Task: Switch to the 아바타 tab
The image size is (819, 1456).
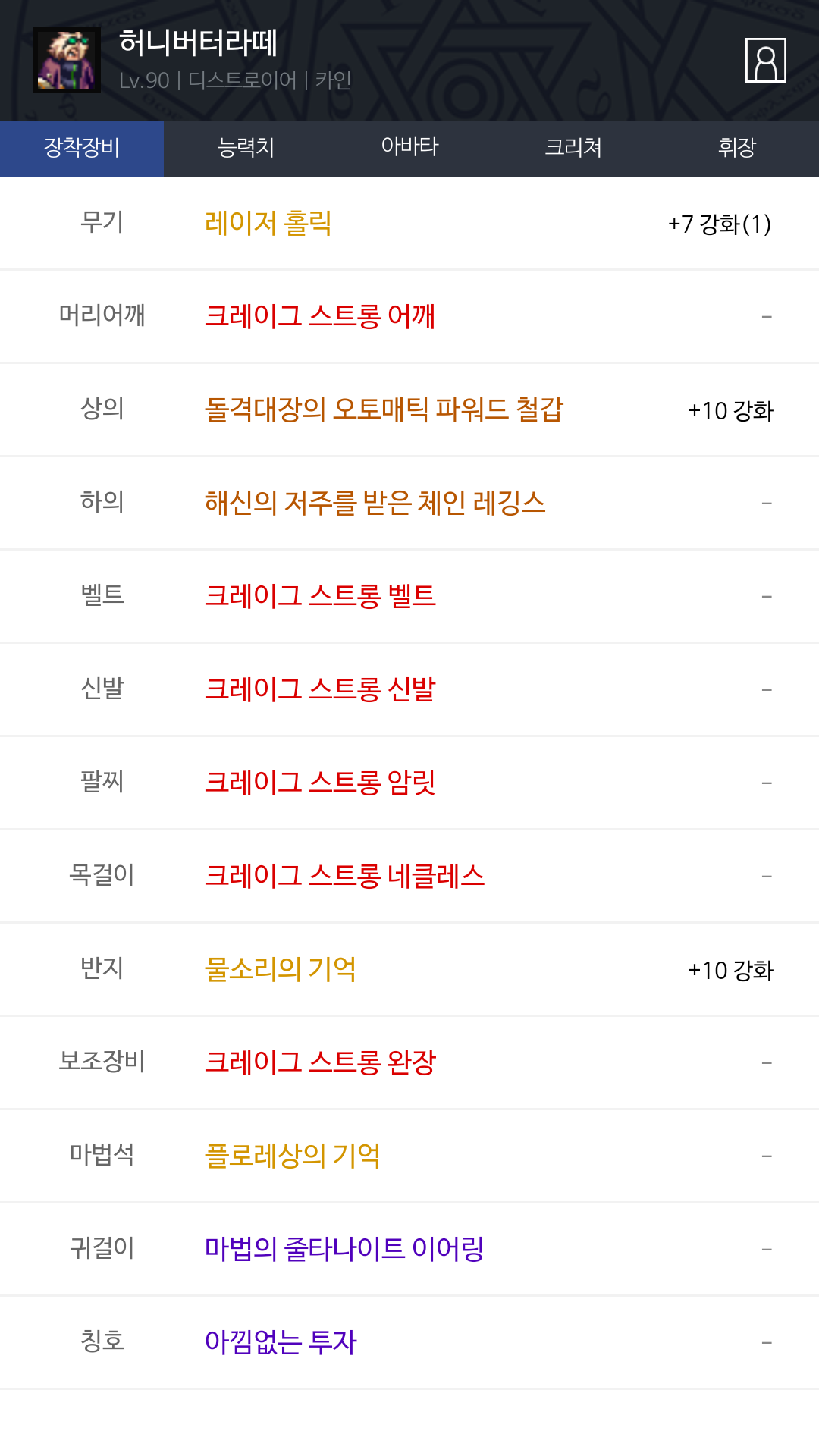Action: point(409,148)
